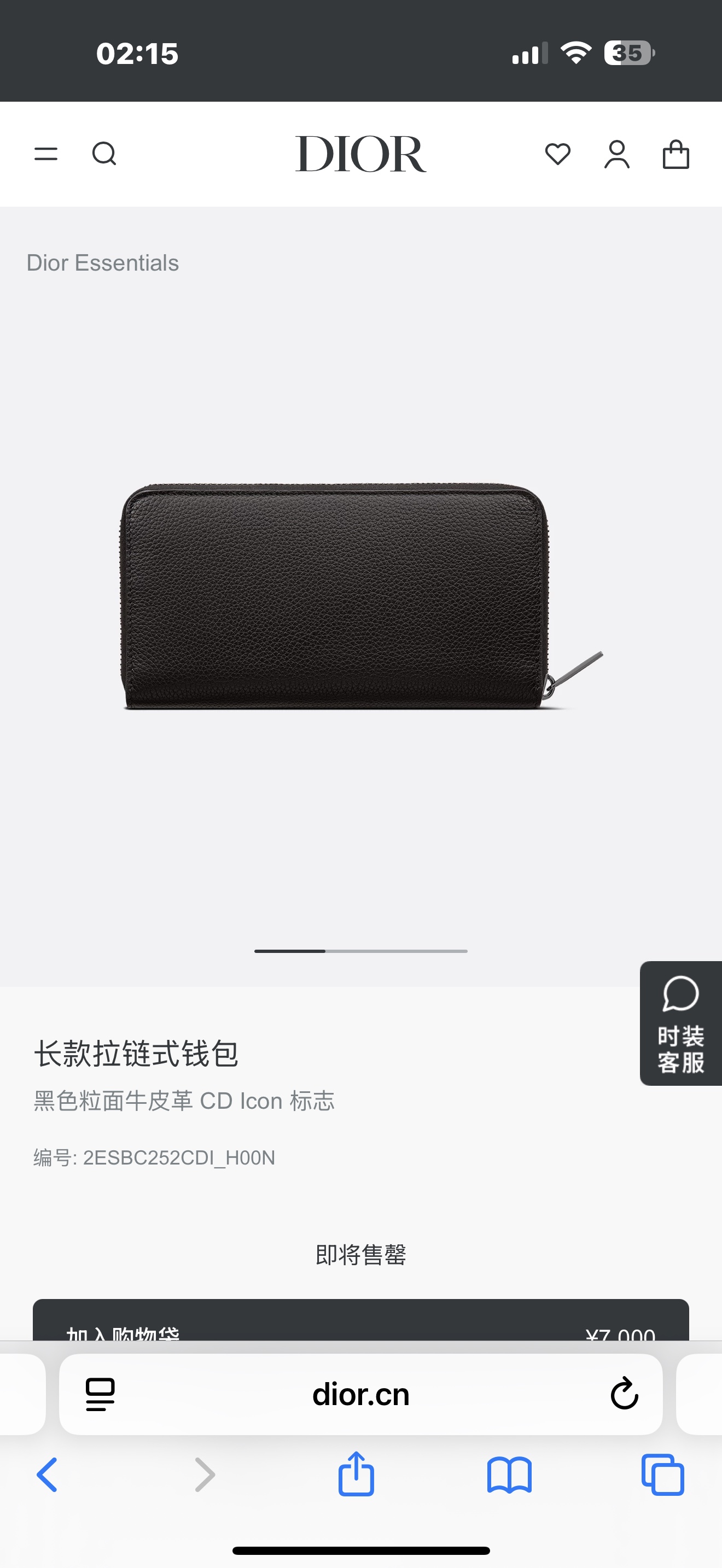Tap the wallet product image
Image resolution: width=722 pixels, height=1568 pixels.
point(361,596)
